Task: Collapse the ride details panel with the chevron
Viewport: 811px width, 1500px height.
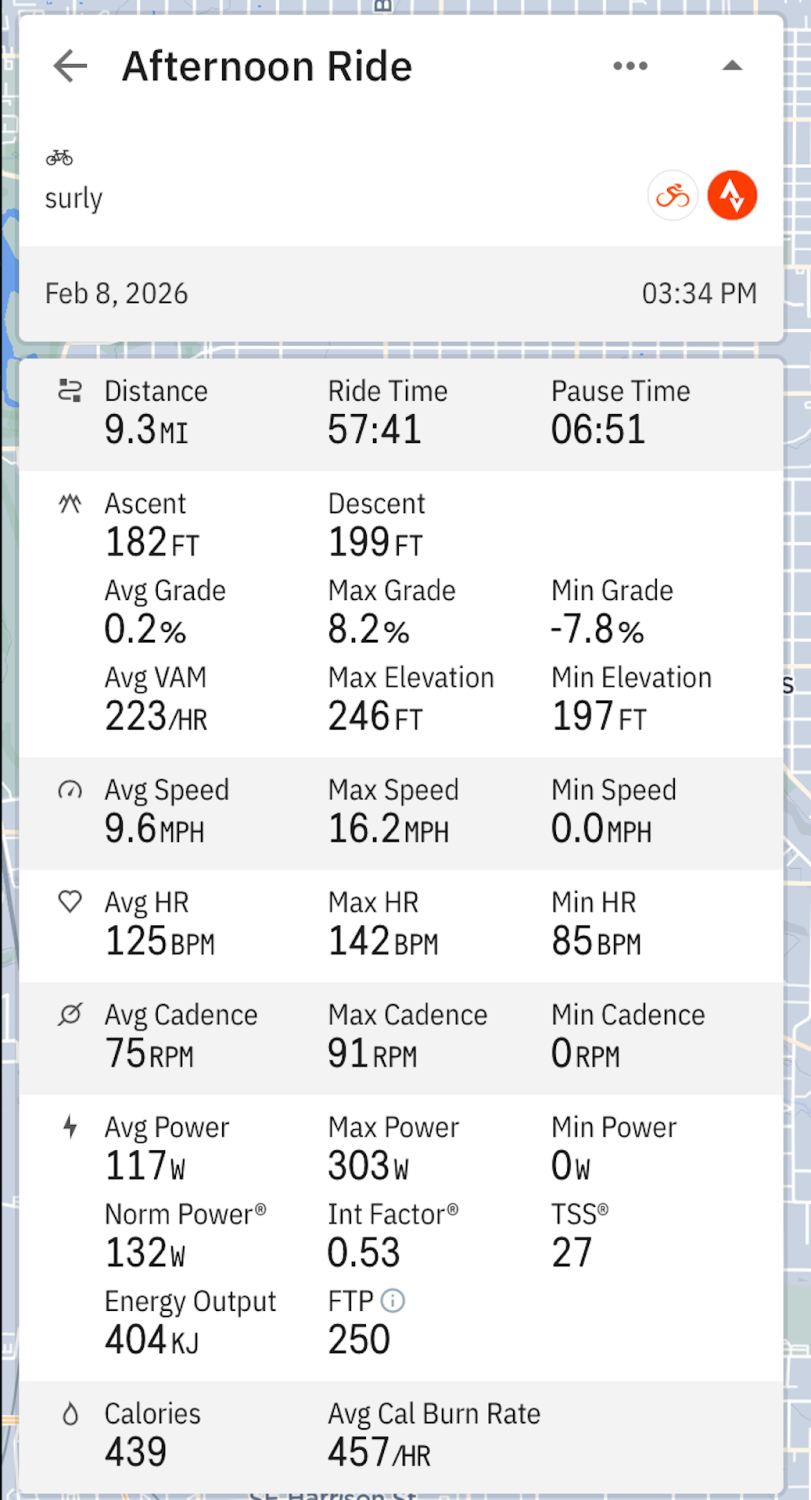Action: point(733,65)
